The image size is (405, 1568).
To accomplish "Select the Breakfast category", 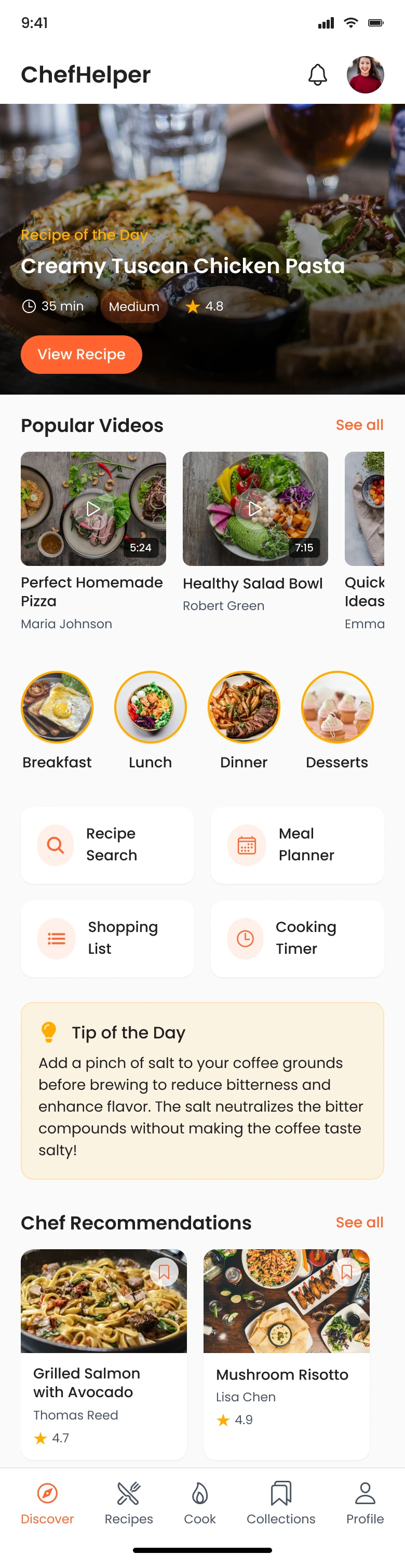I will (x=57, y=707).
